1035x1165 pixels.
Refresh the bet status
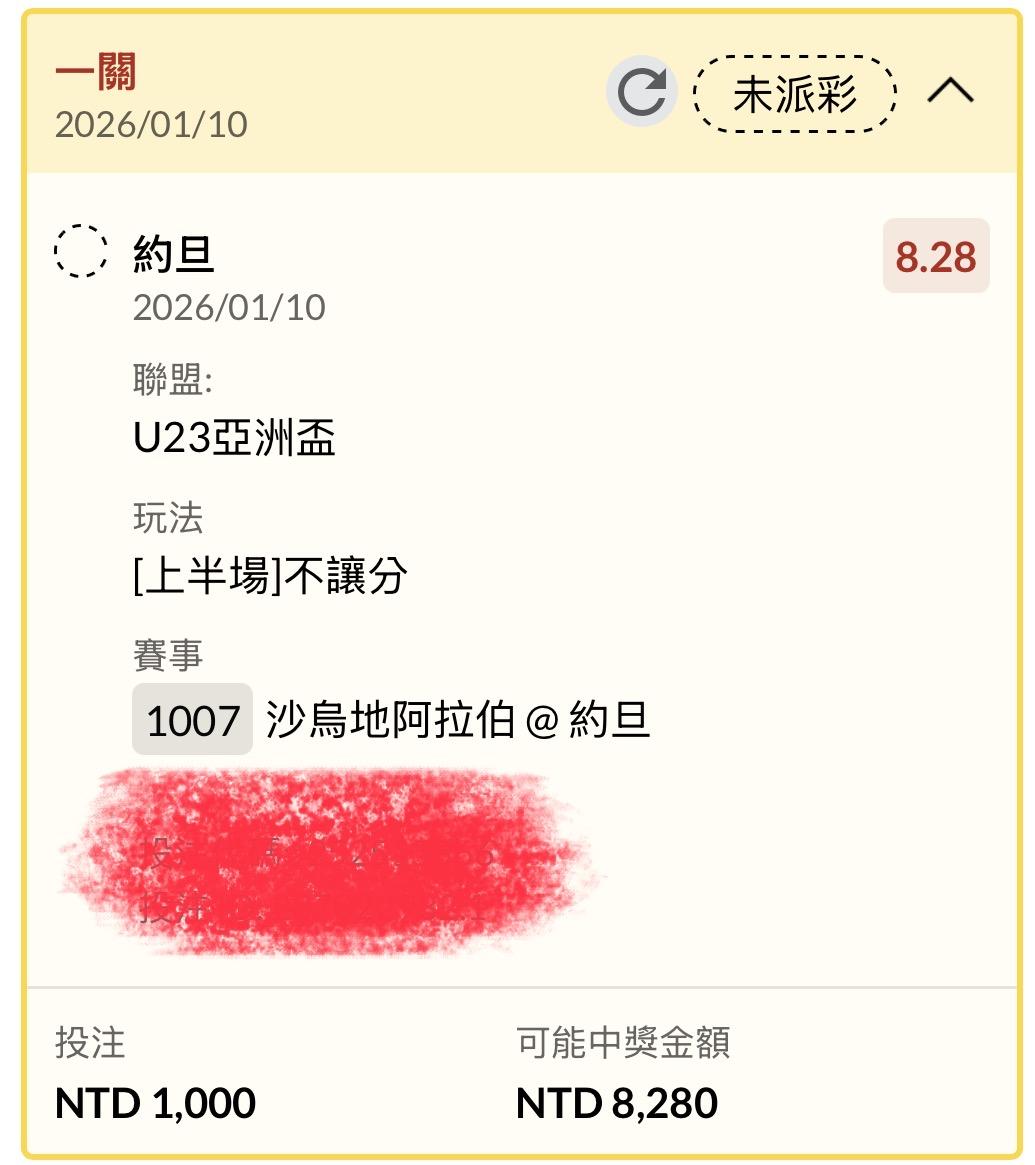tap(641, 93)
